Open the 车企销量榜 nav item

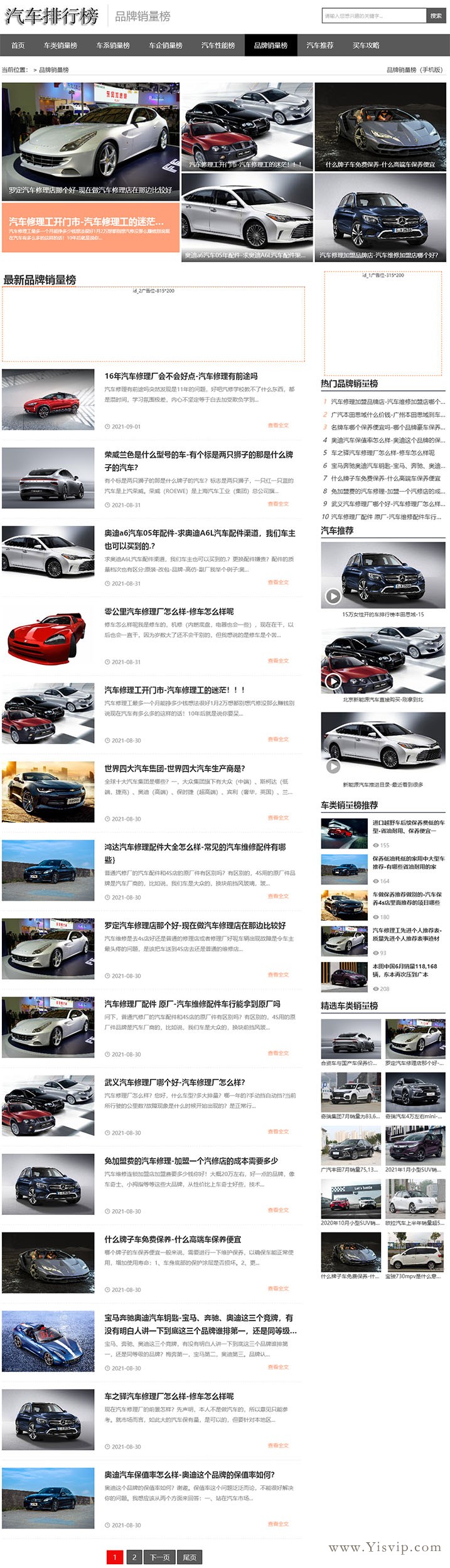point(166,45)
